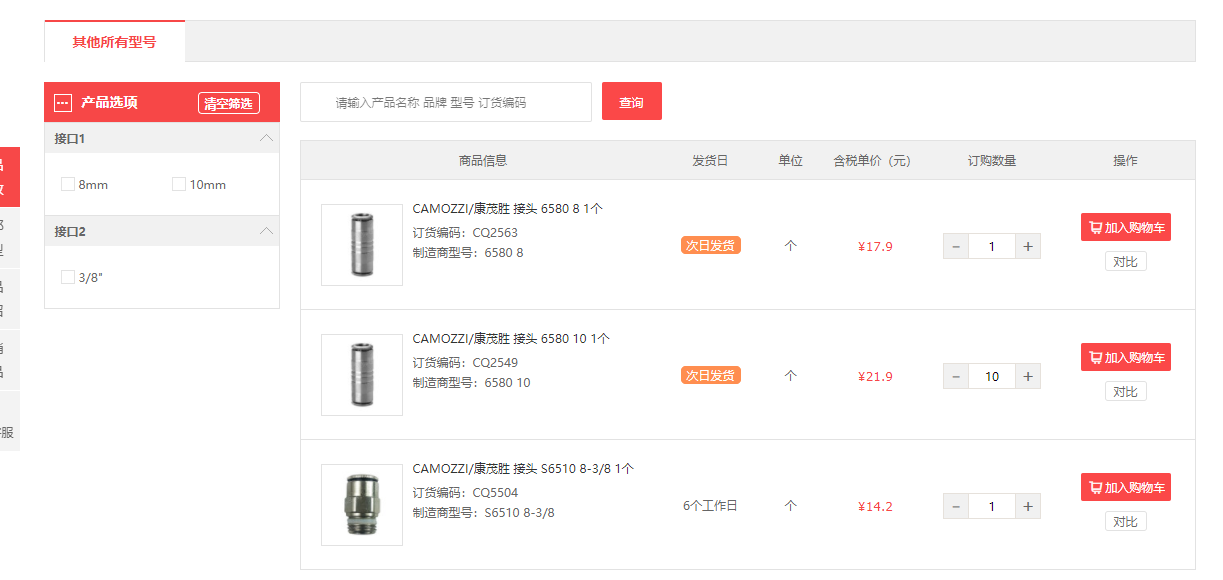Check the 3/8" filter option
Viewport: 1223px width, 580px height.
point(68,277)
